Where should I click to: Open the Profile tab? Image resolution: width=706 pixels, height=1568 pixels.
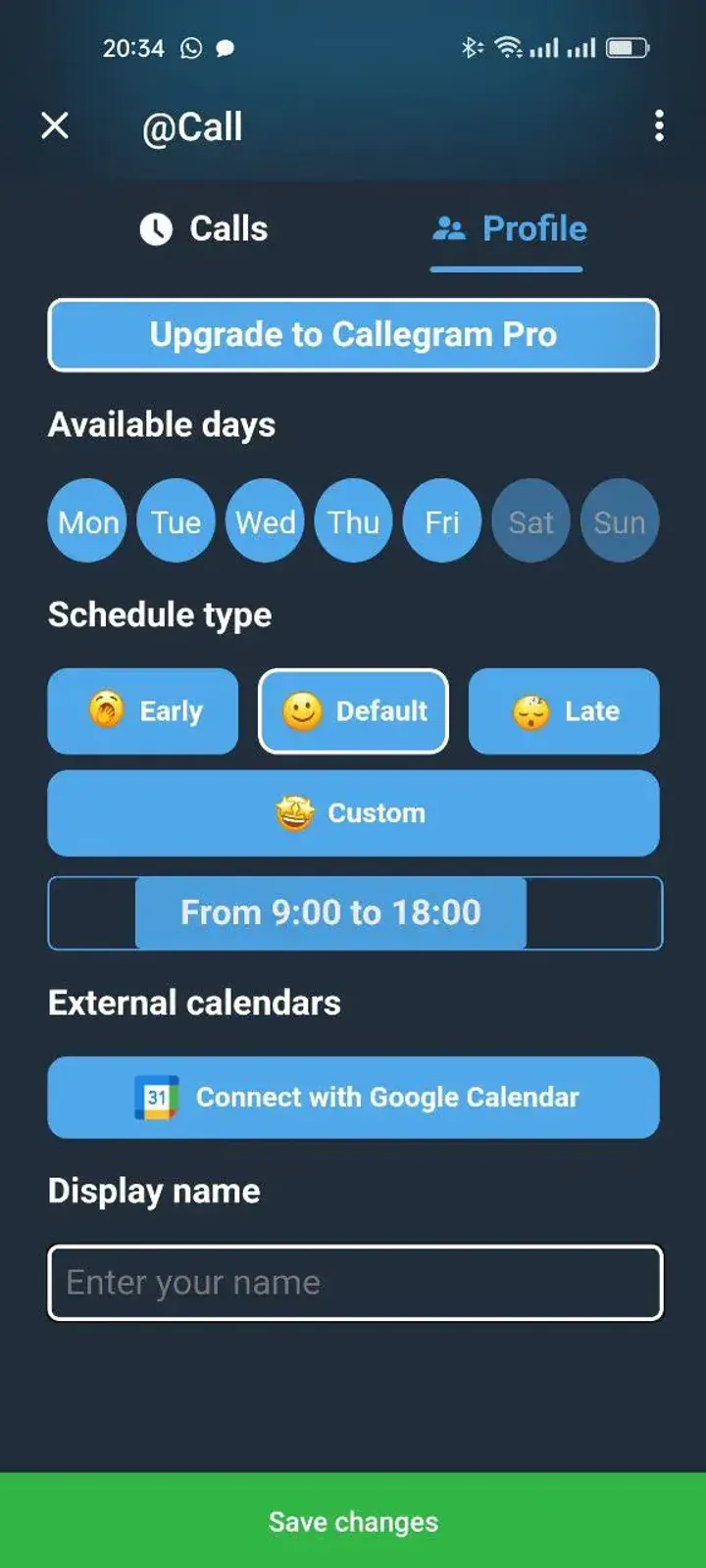coord(506,228)
